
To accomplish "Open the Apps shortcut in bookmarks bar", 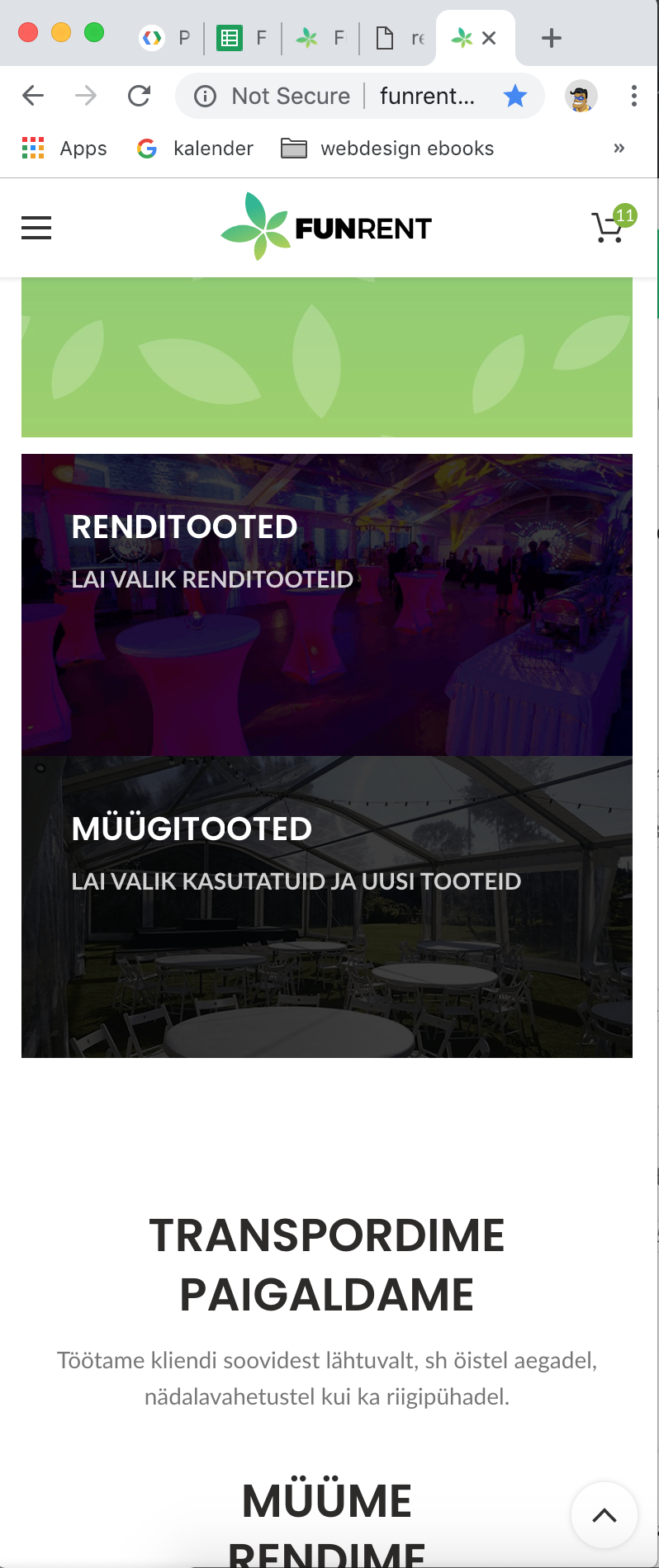I will pyautogui.click(x=64, y=149).
